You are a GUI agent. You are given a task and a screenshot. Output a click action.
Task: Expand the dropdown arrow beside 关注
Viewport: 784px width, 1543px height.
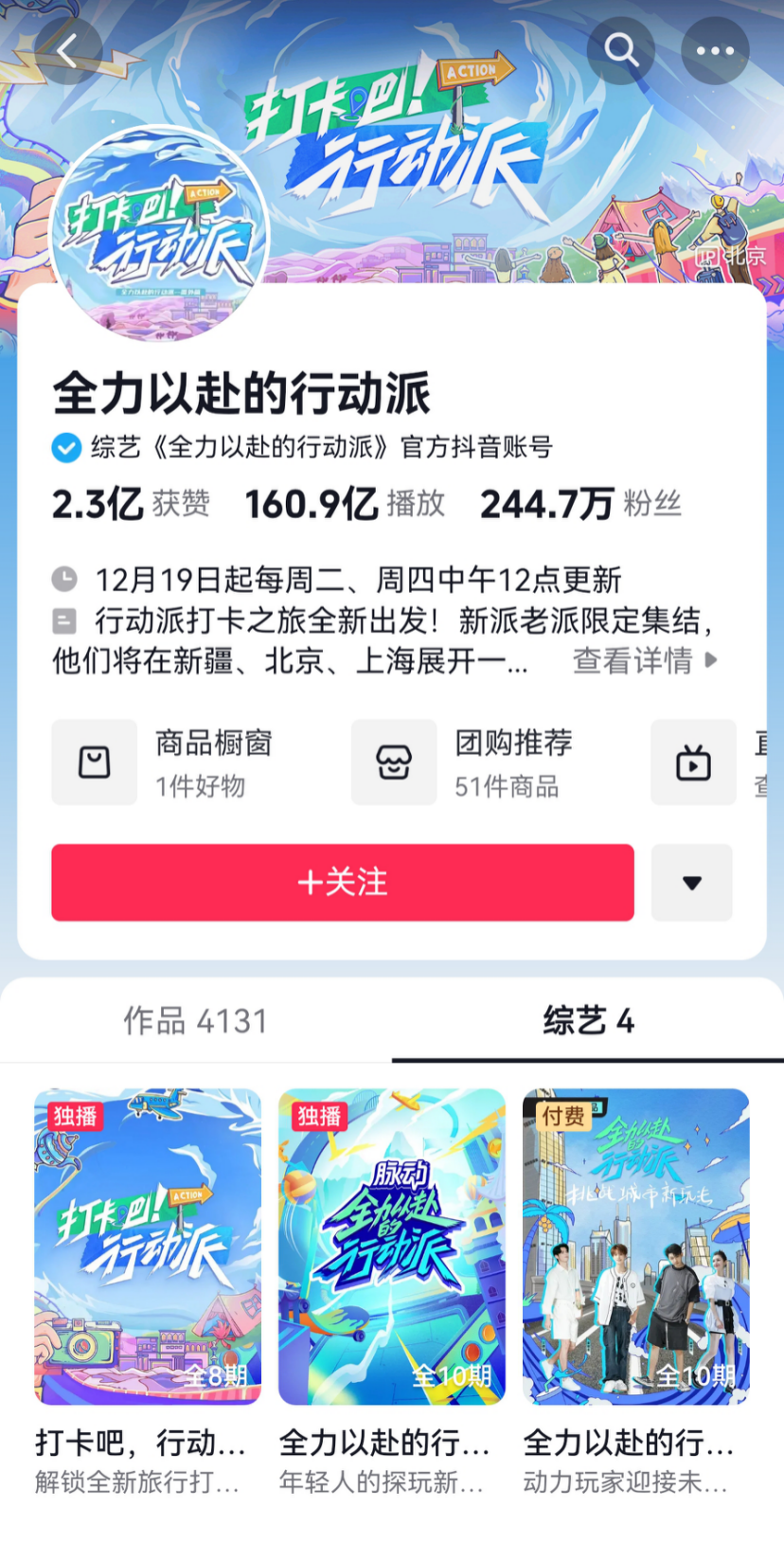692,882
